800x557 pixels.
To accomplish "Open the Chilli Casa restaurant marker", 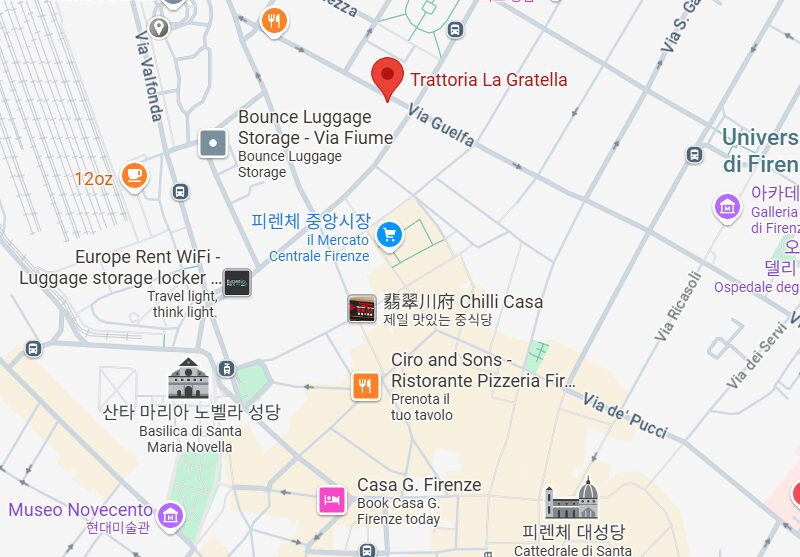I will click(362, 308).
